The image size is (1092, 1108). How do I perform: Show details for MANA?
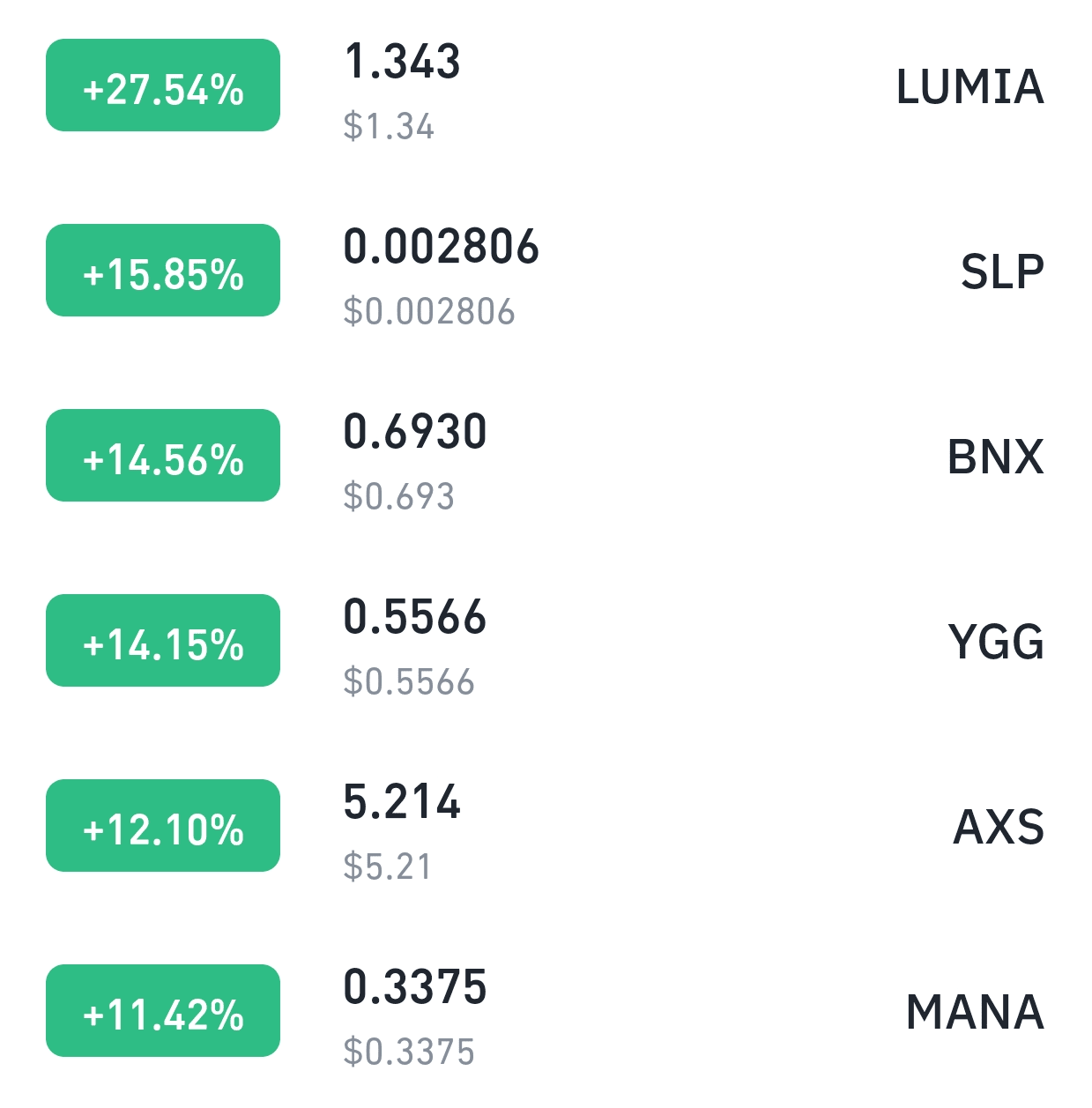point(975,1012)
